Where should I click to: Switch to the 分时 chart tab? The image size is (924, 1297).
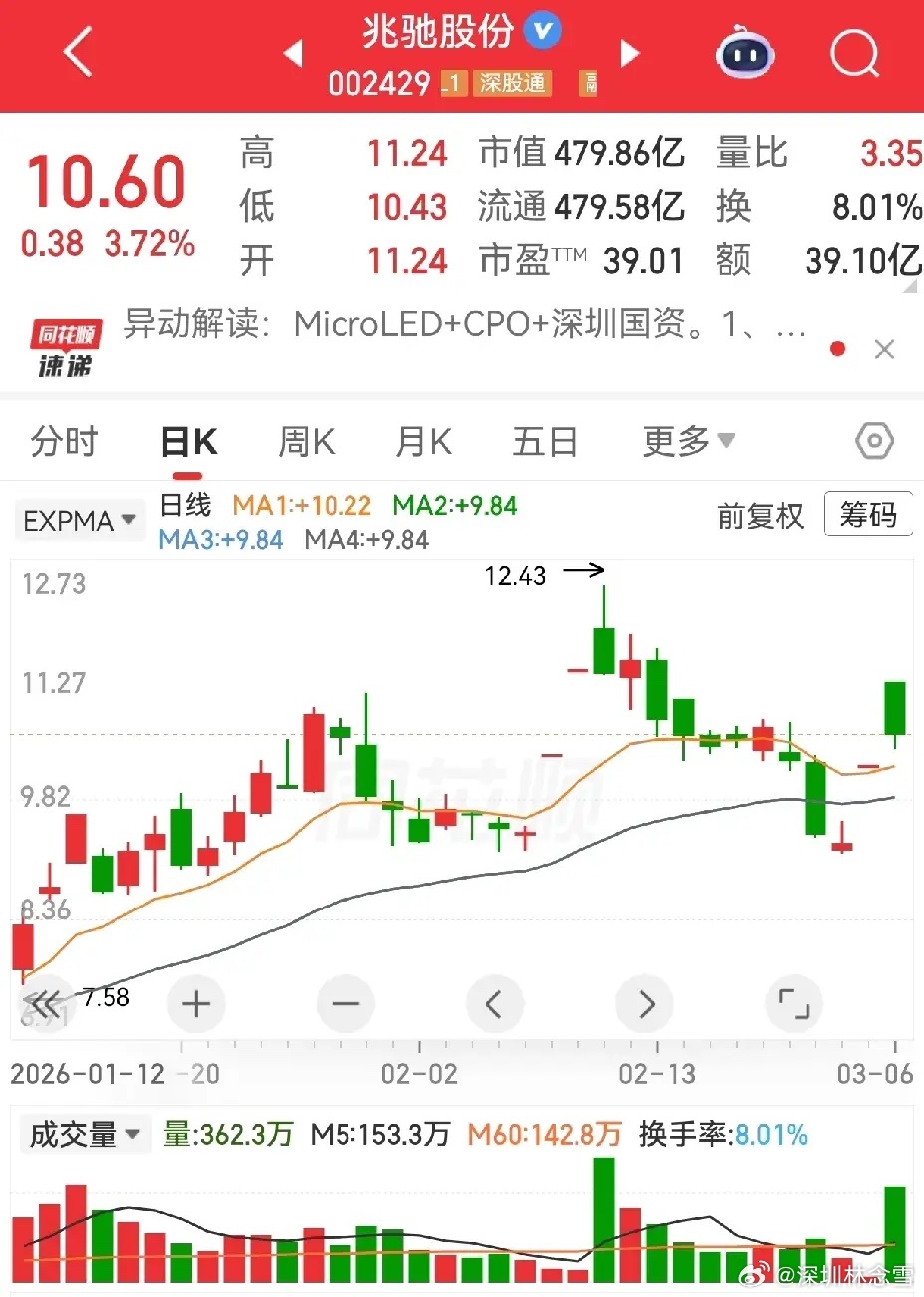pos(65,441)
